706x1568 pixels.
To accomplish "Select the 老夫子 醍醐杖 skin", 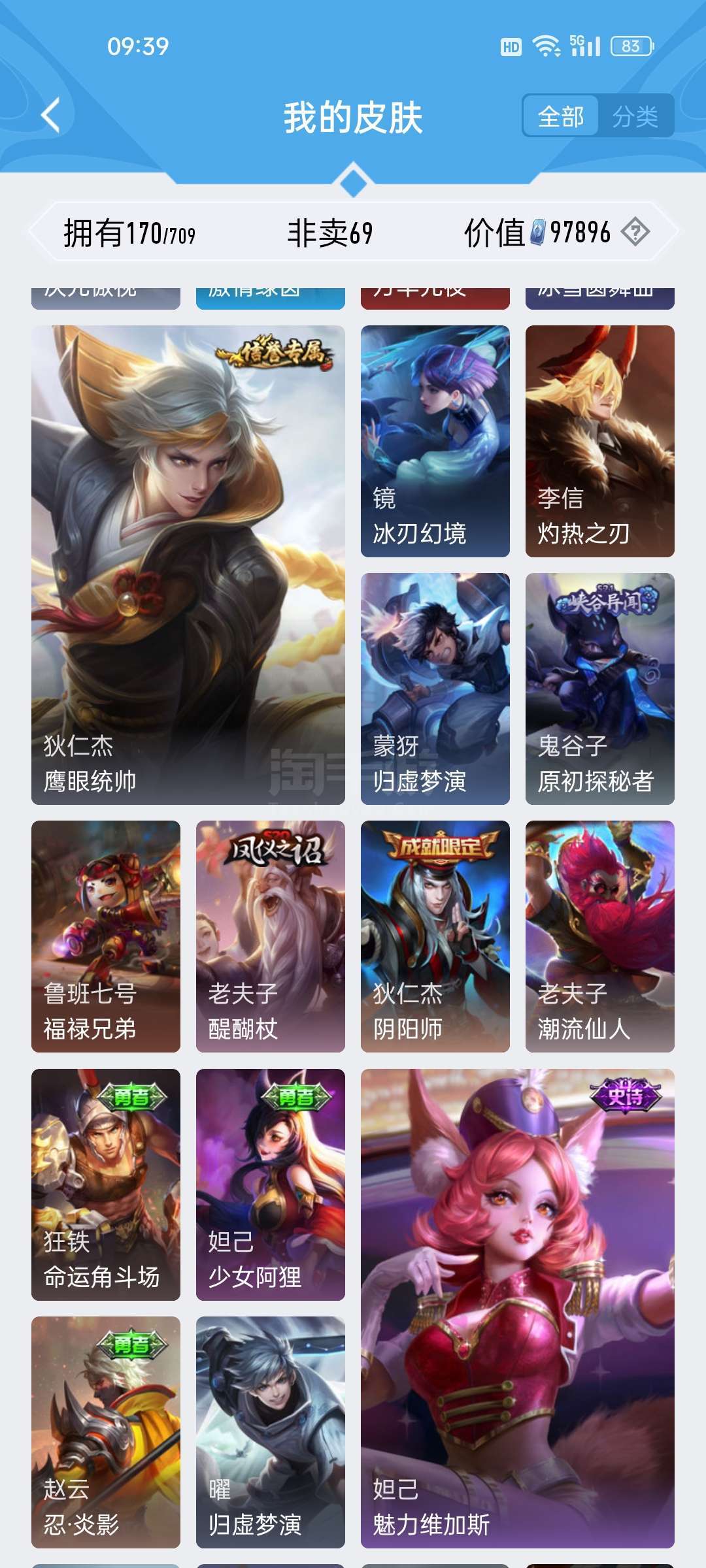I will click(x=271, y=936).
